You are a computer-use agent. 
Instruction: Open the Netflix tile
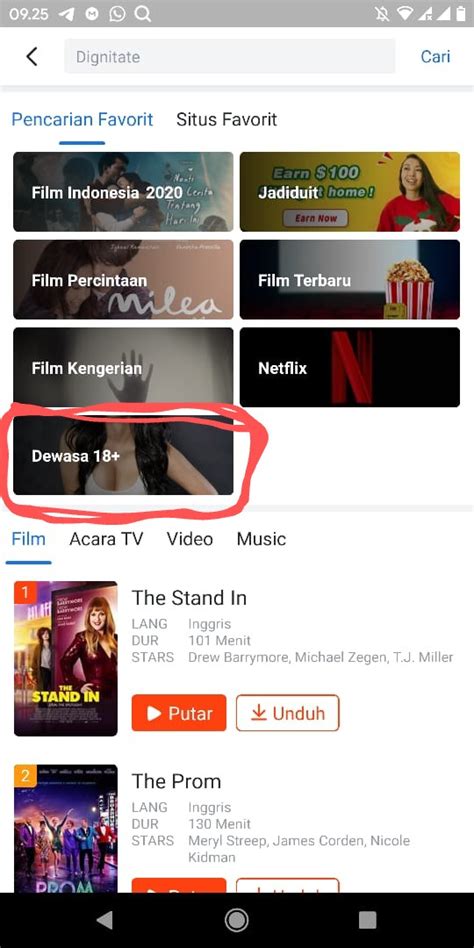click(x=350, y=367)
